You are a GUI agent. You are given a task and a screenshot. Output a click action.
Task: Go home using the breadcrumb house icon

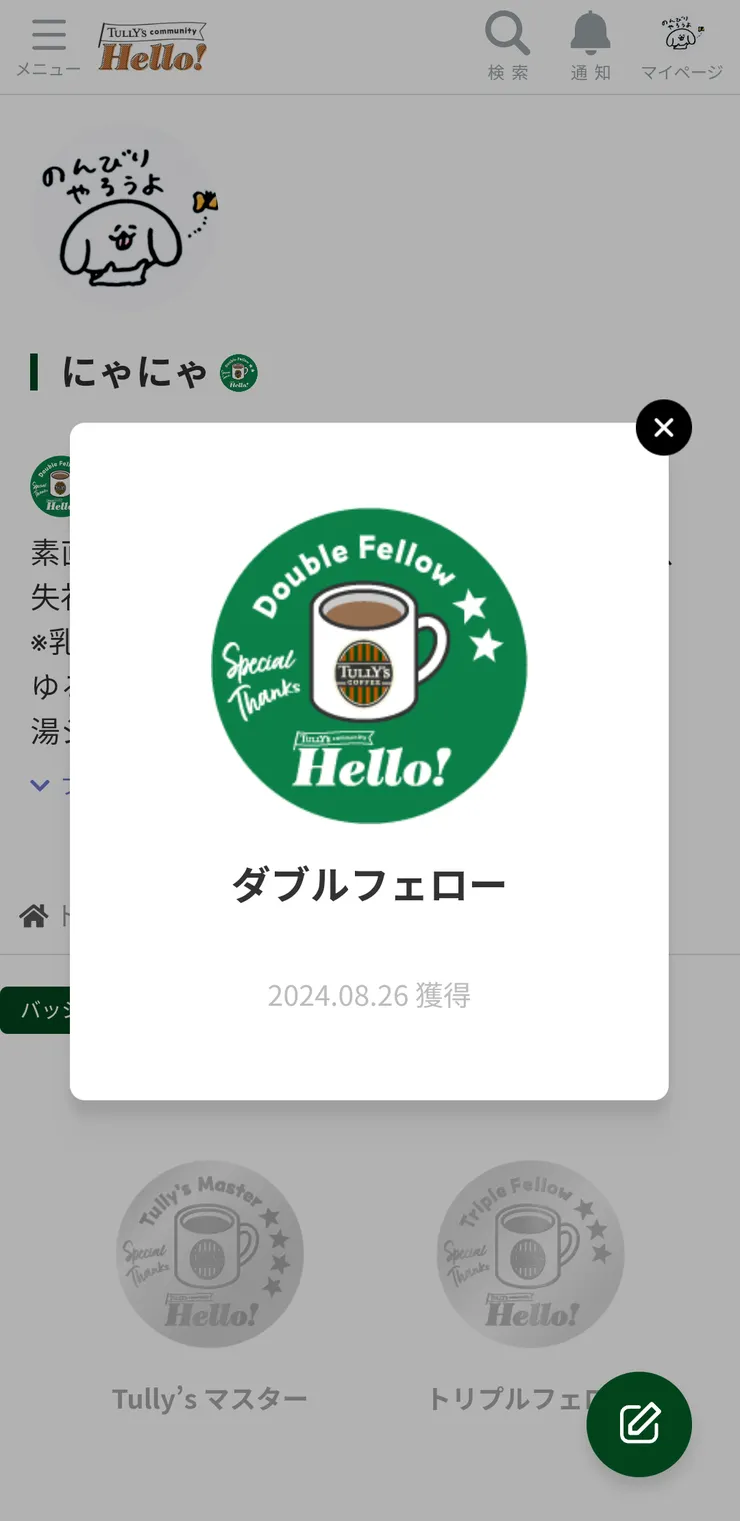35,915
